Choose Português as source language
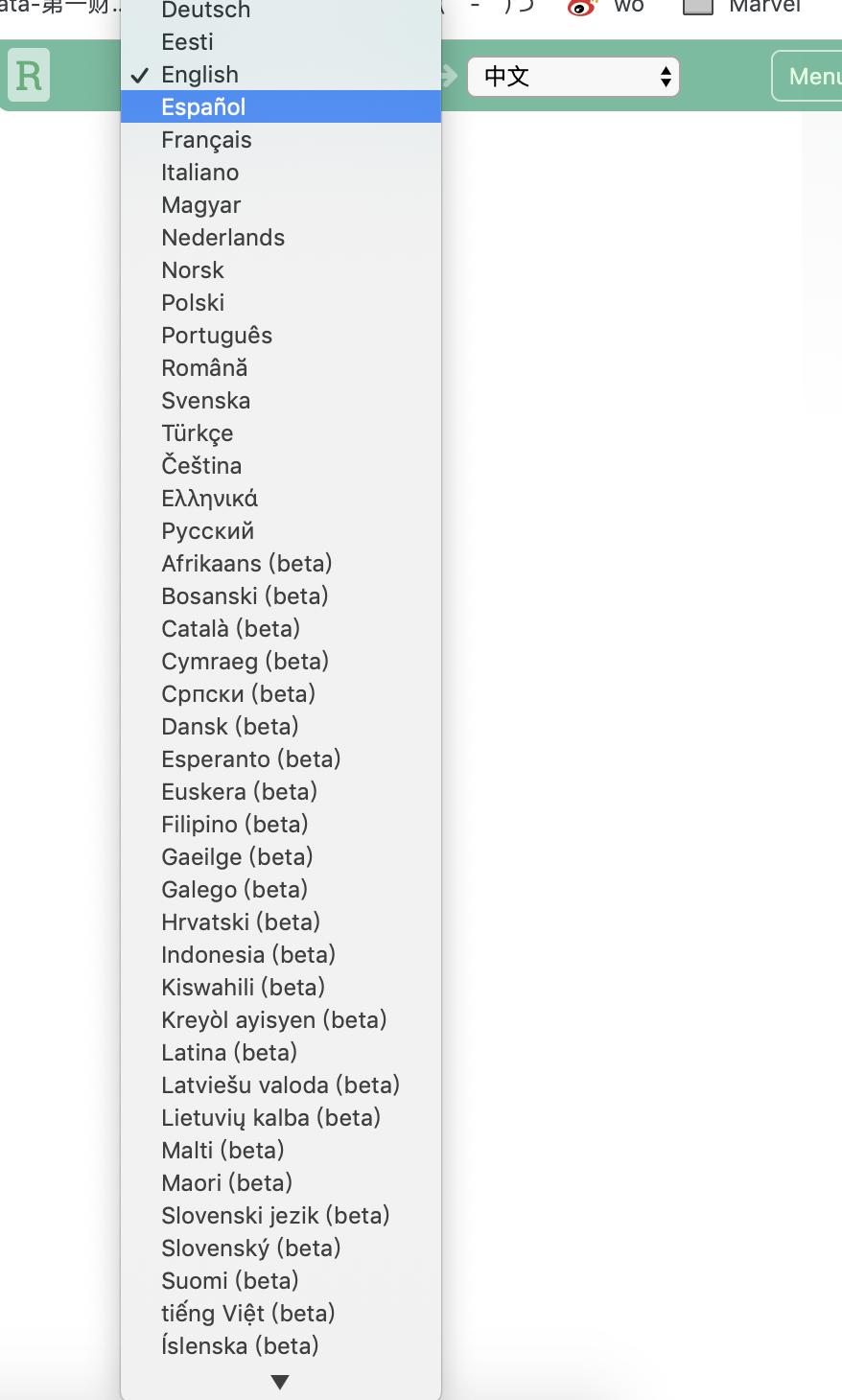 (x=217, y=335)
